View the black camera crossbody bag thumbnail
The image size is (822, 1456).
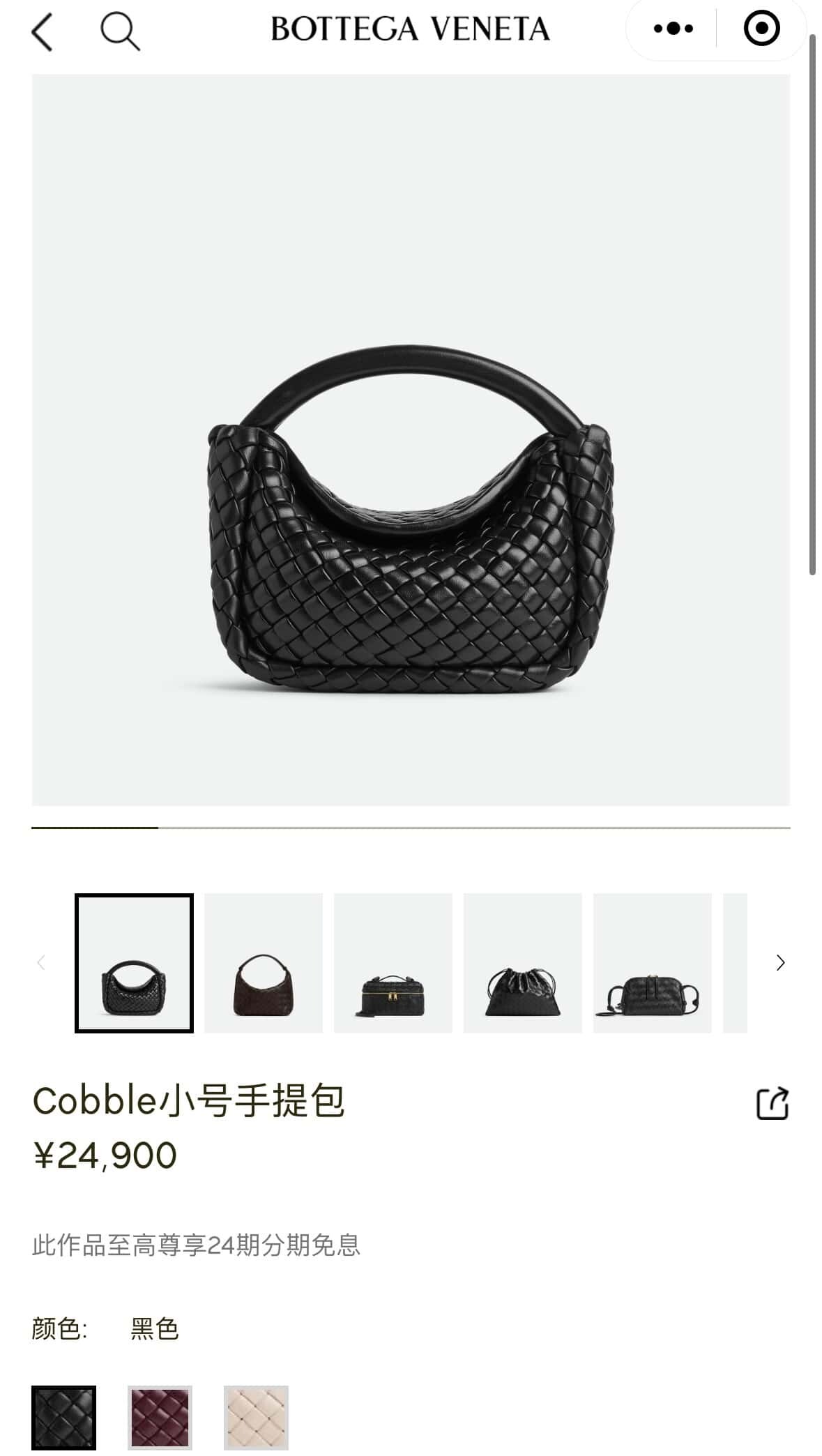(652, 962)
